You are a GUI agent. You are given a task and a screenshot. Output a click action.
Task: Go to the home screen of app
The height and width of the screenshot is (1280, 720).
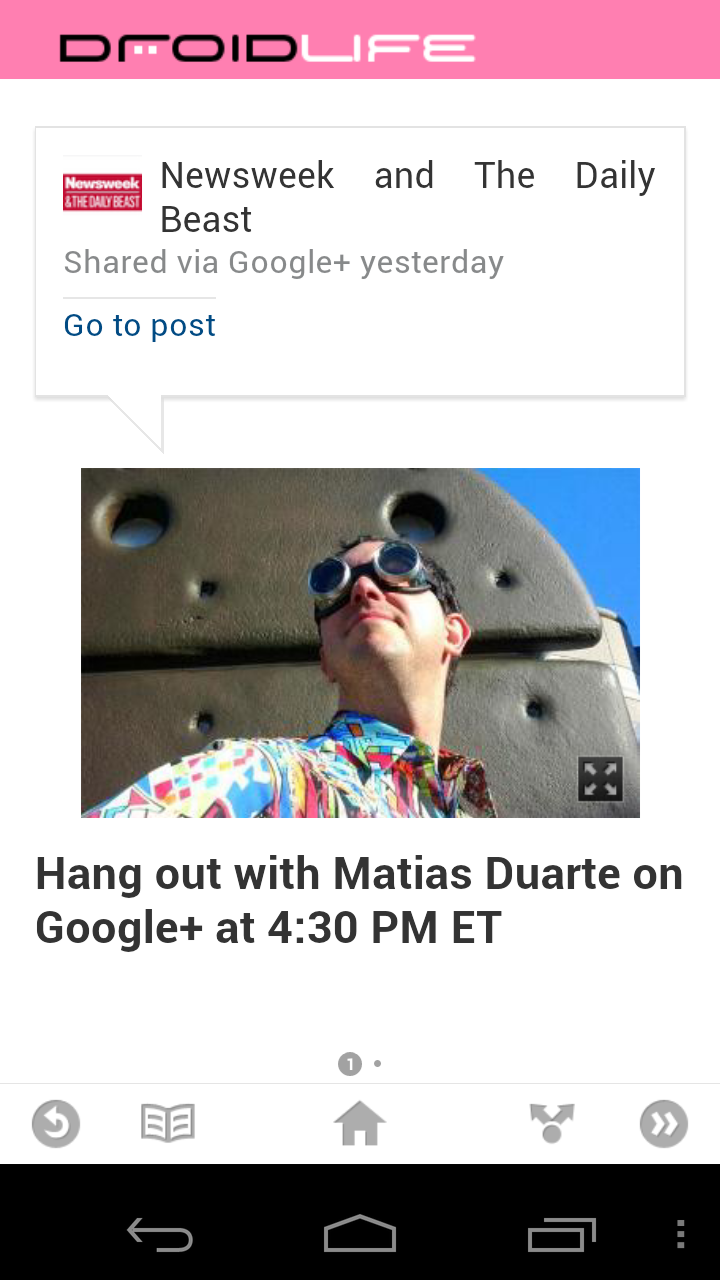click(x=360, y=1124)
